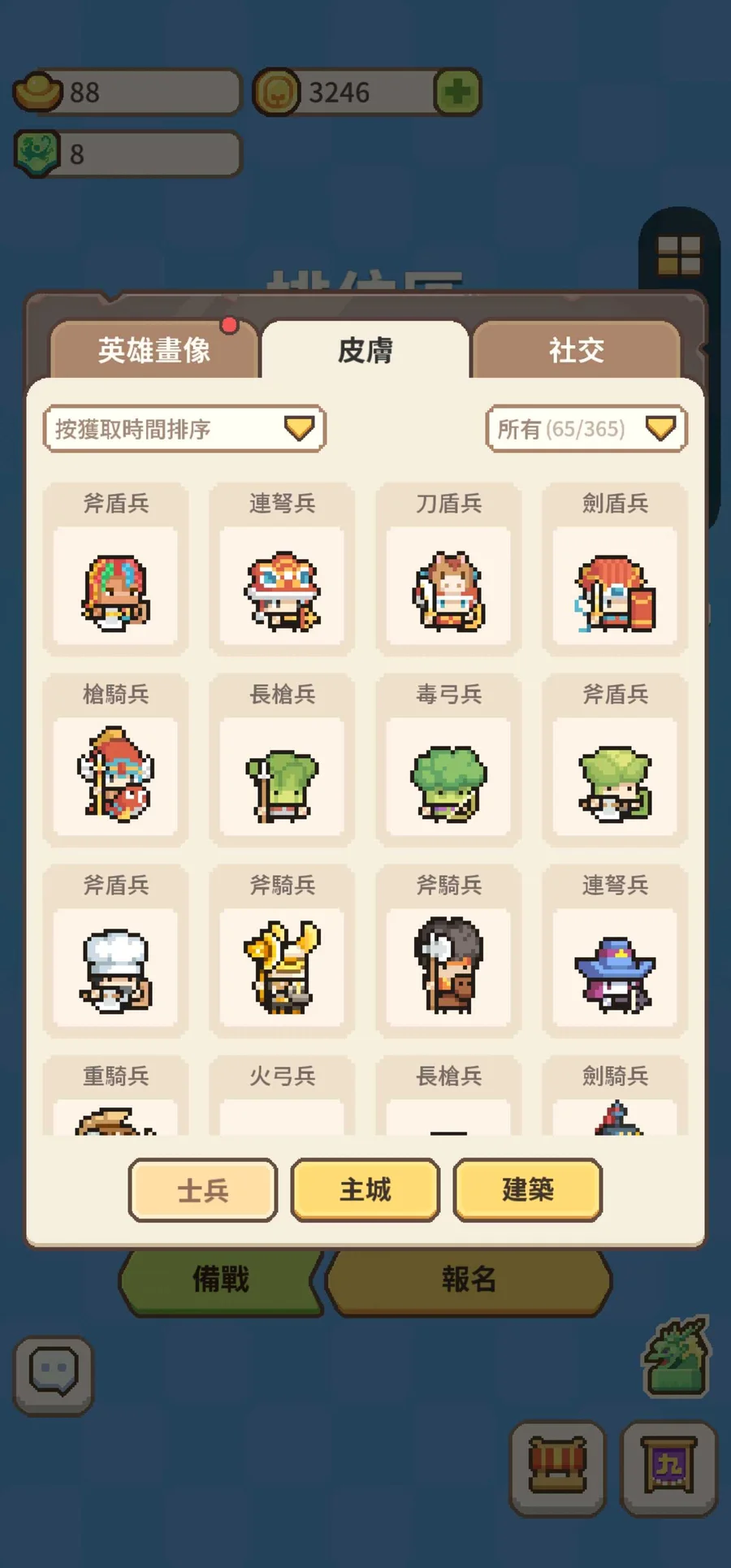Select the 連弩兵 wizard hat skin
This screenshot has height=1568, width=731.
[x=615, y=951]
